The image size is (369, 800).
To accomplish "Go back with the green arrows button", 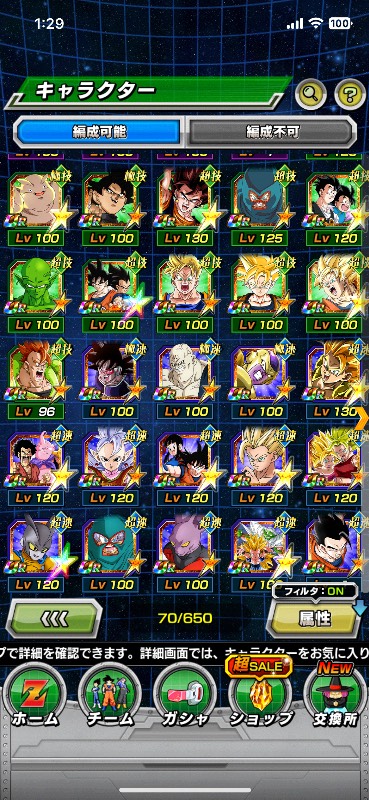I will point(54,619).
